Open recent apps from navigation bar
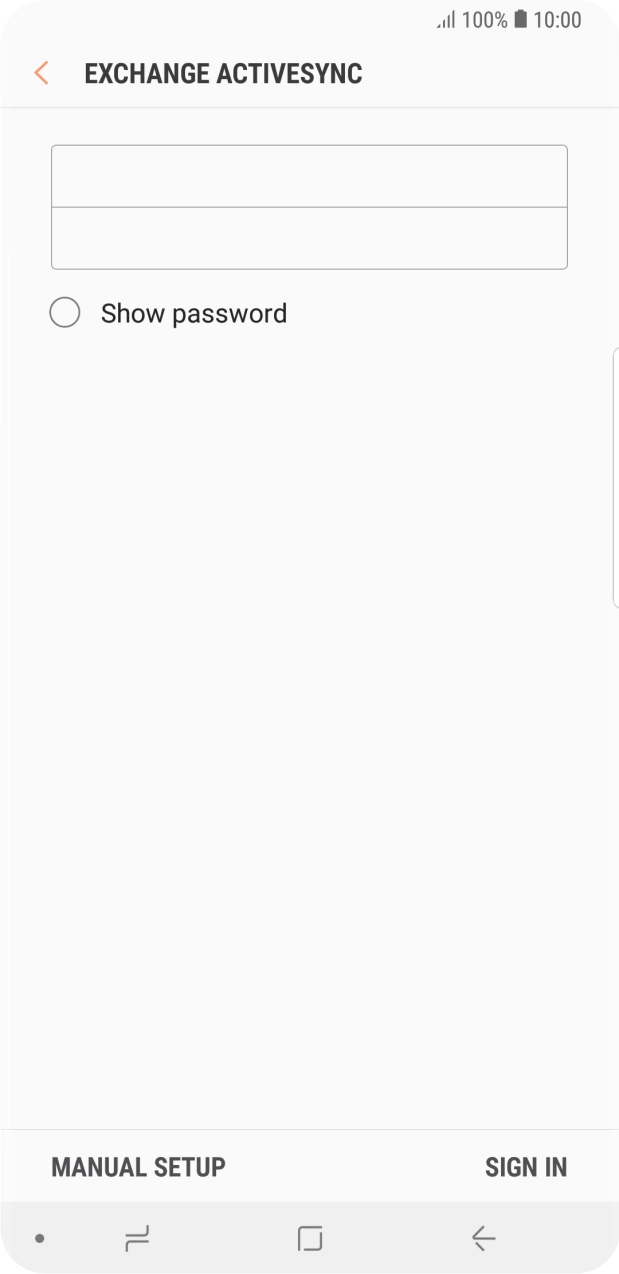The height and width of the screenshot is (1274, 619). [137, 1239]
